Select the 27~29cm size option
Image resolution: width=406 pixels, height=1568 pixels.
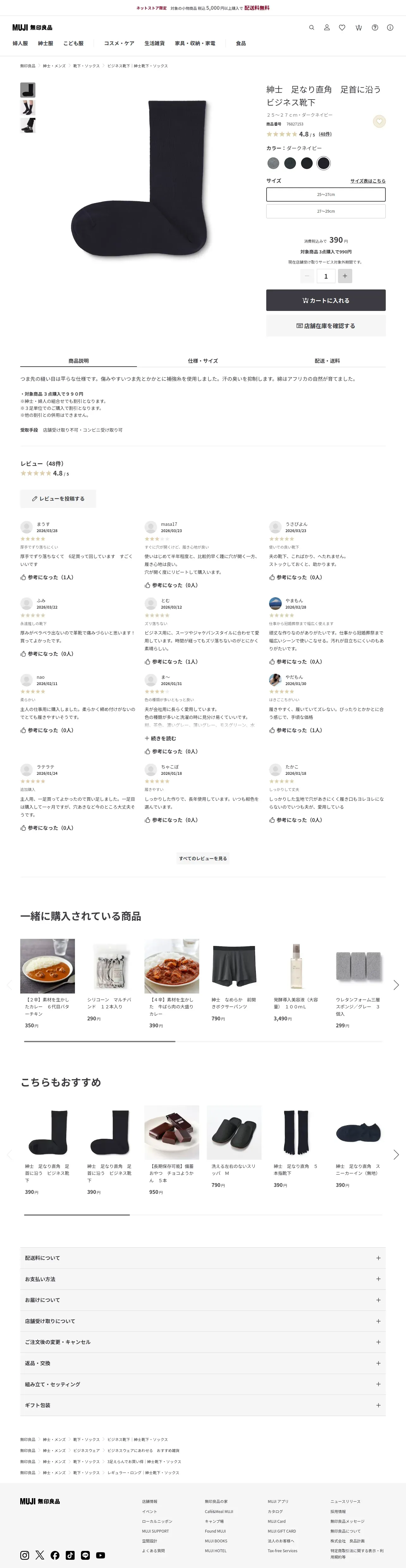pos(326,211)
